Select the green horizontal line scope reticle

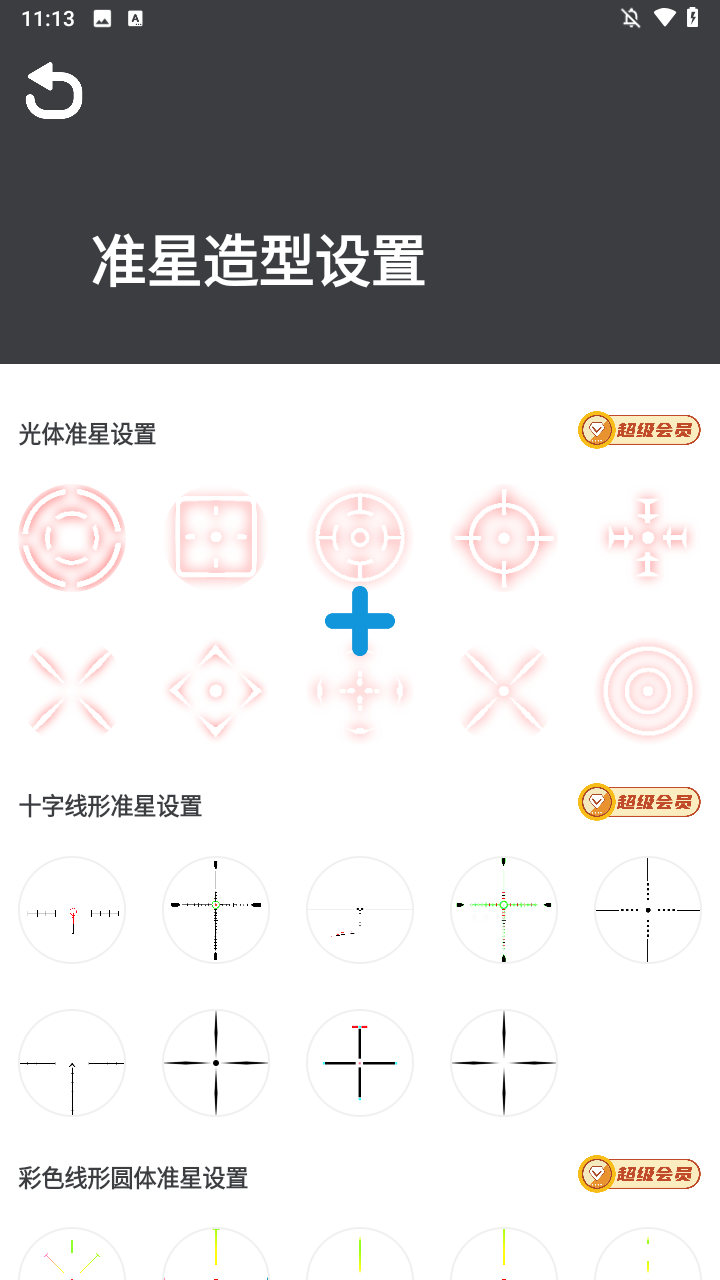504,909
